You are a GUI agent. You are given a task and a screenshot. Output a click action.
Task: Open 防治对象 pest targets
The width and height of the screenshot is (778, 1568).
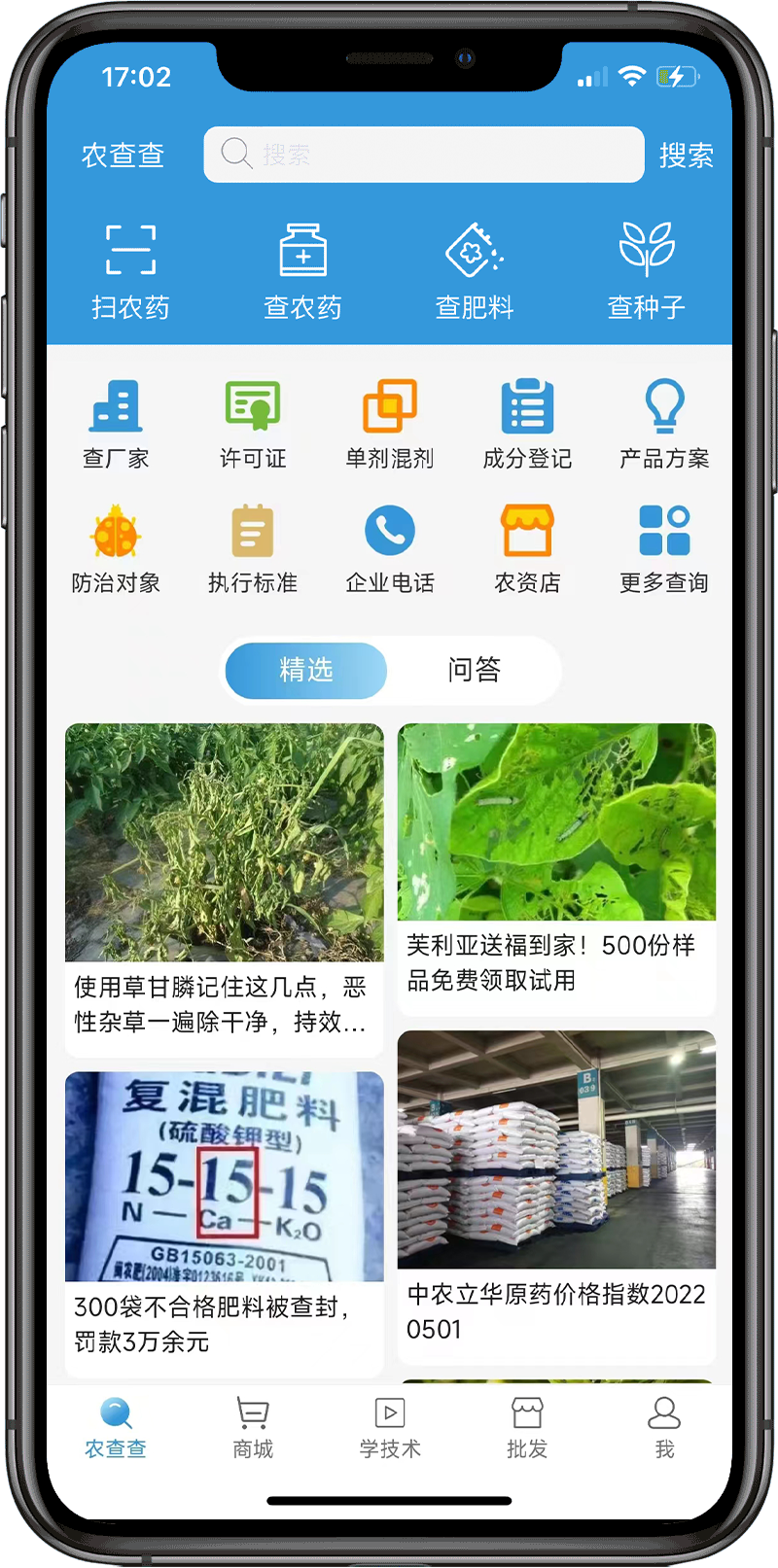[116, 549]
